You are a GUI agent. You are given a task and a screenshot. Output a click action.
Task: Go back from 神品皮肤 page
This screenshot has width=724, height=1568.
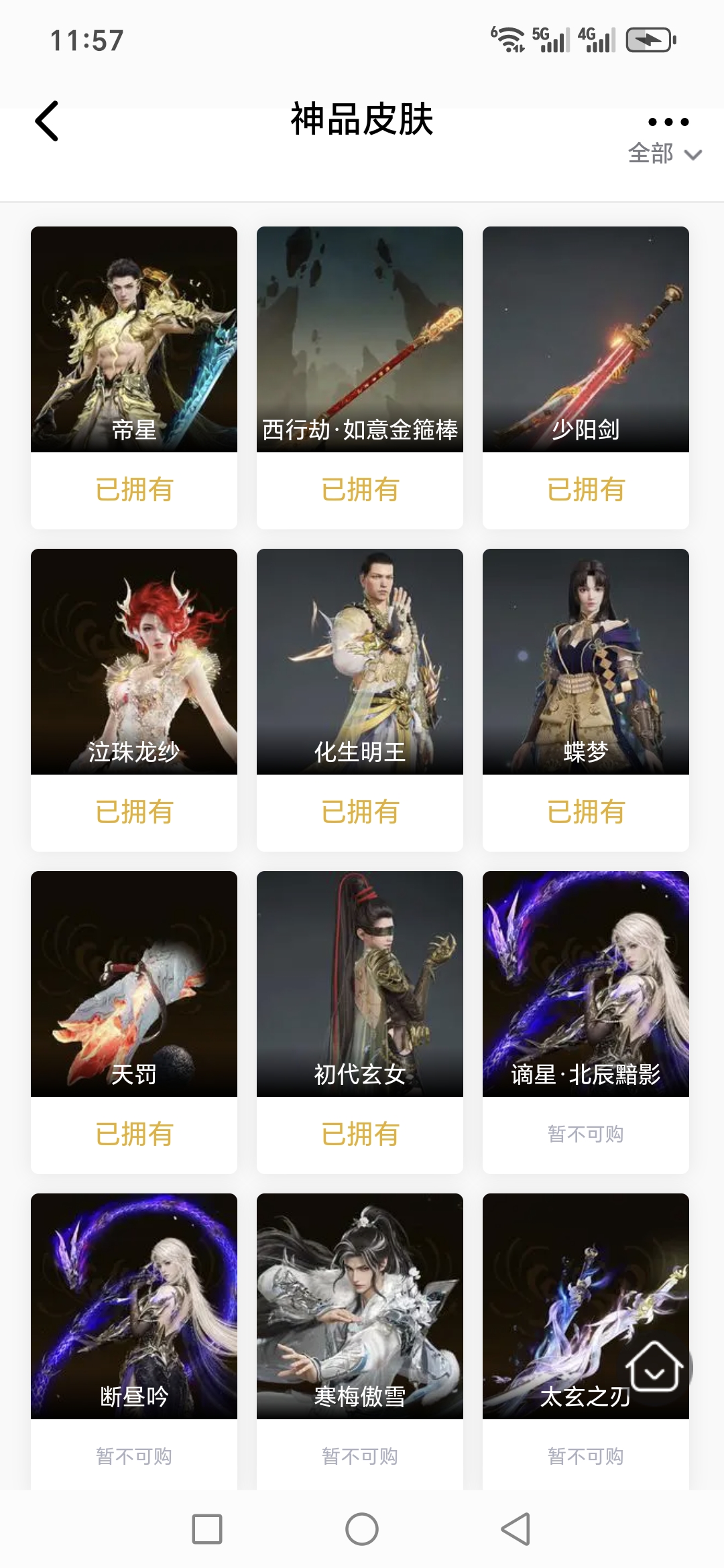tap(47, 121)
